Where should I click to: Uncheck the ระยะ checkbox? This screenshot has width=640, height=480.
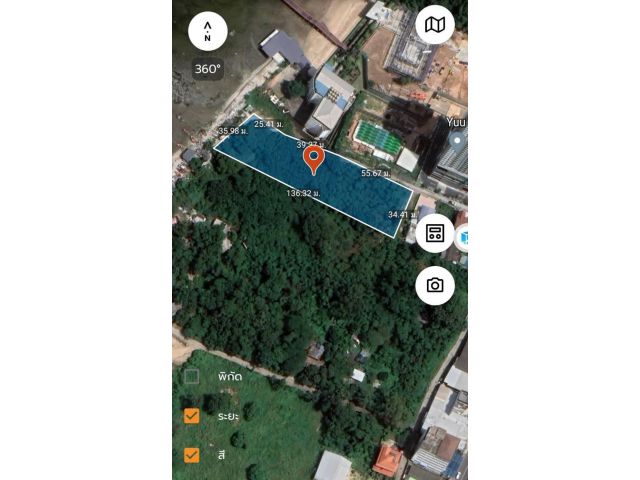point(192,416)
